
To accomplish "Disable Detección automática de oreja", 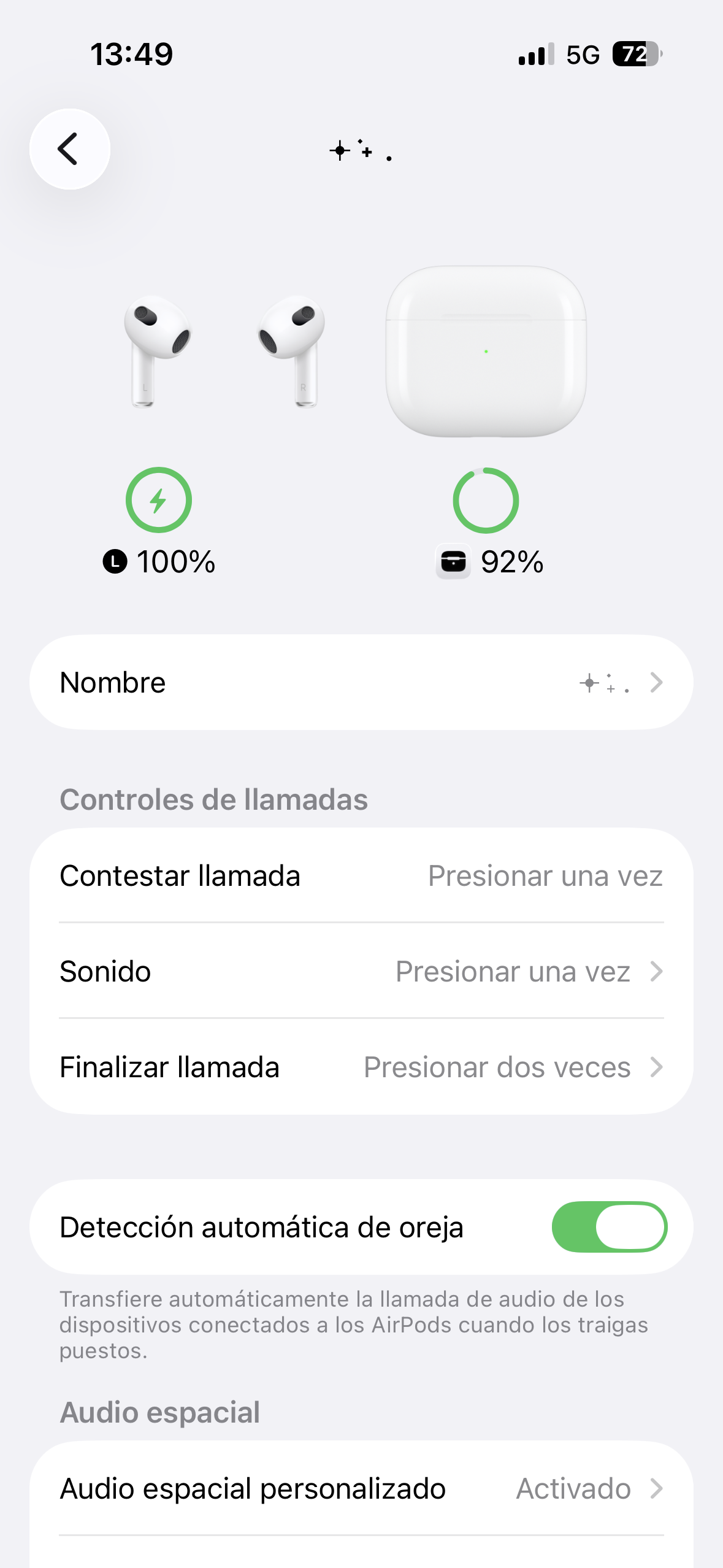I will tap(608, 1227).
